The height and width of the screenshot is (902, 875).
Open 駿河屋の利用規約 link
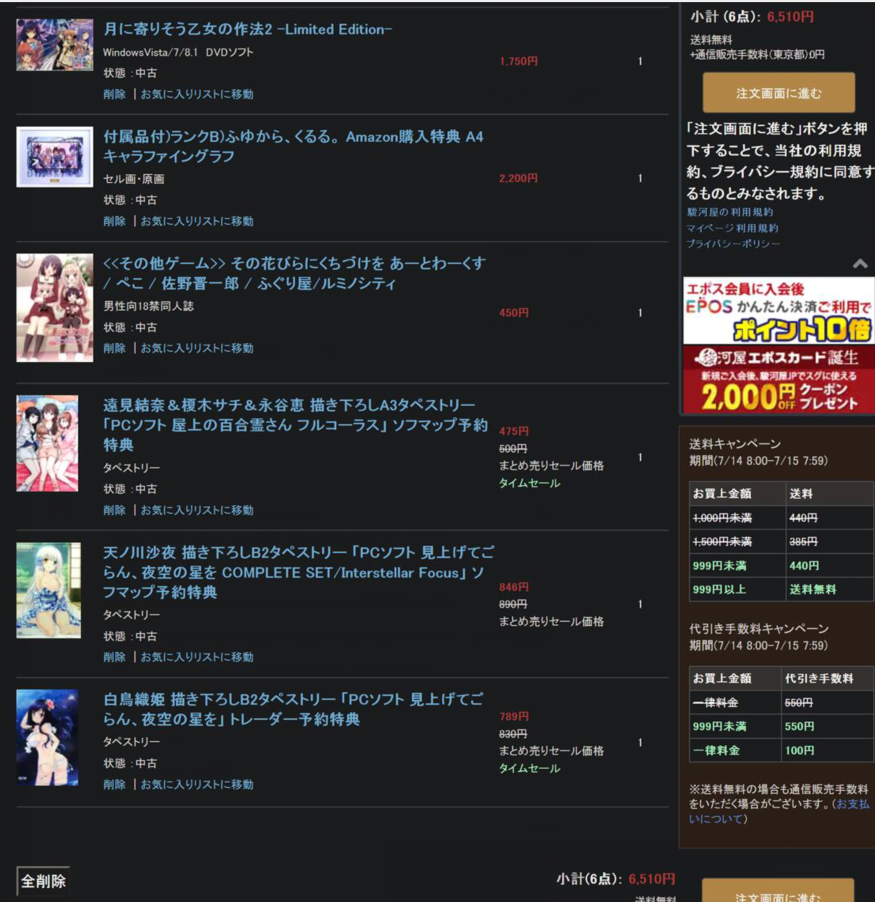[x=729, y=212]
